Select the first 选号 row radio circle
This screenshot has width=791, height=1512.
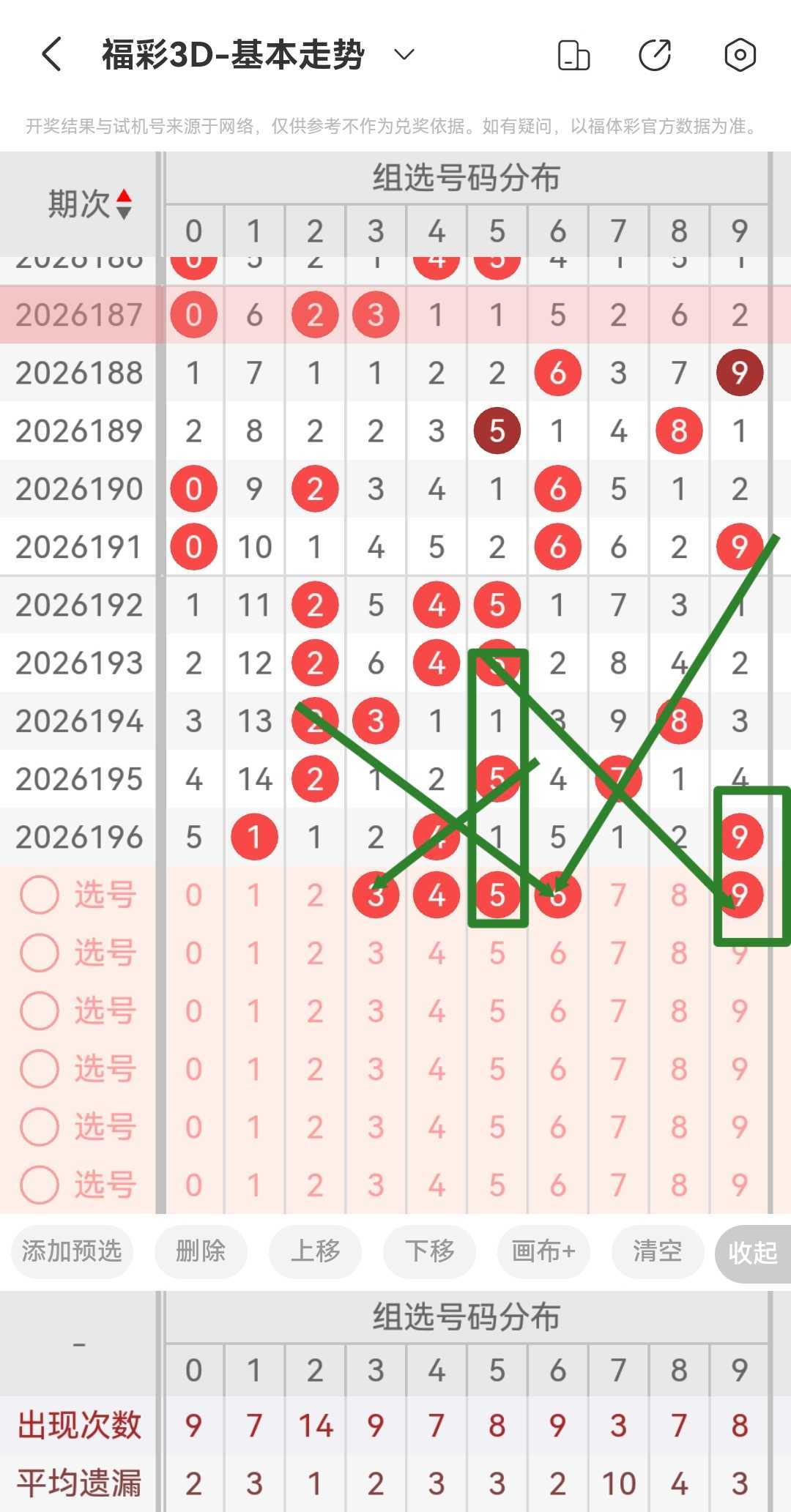40,895
